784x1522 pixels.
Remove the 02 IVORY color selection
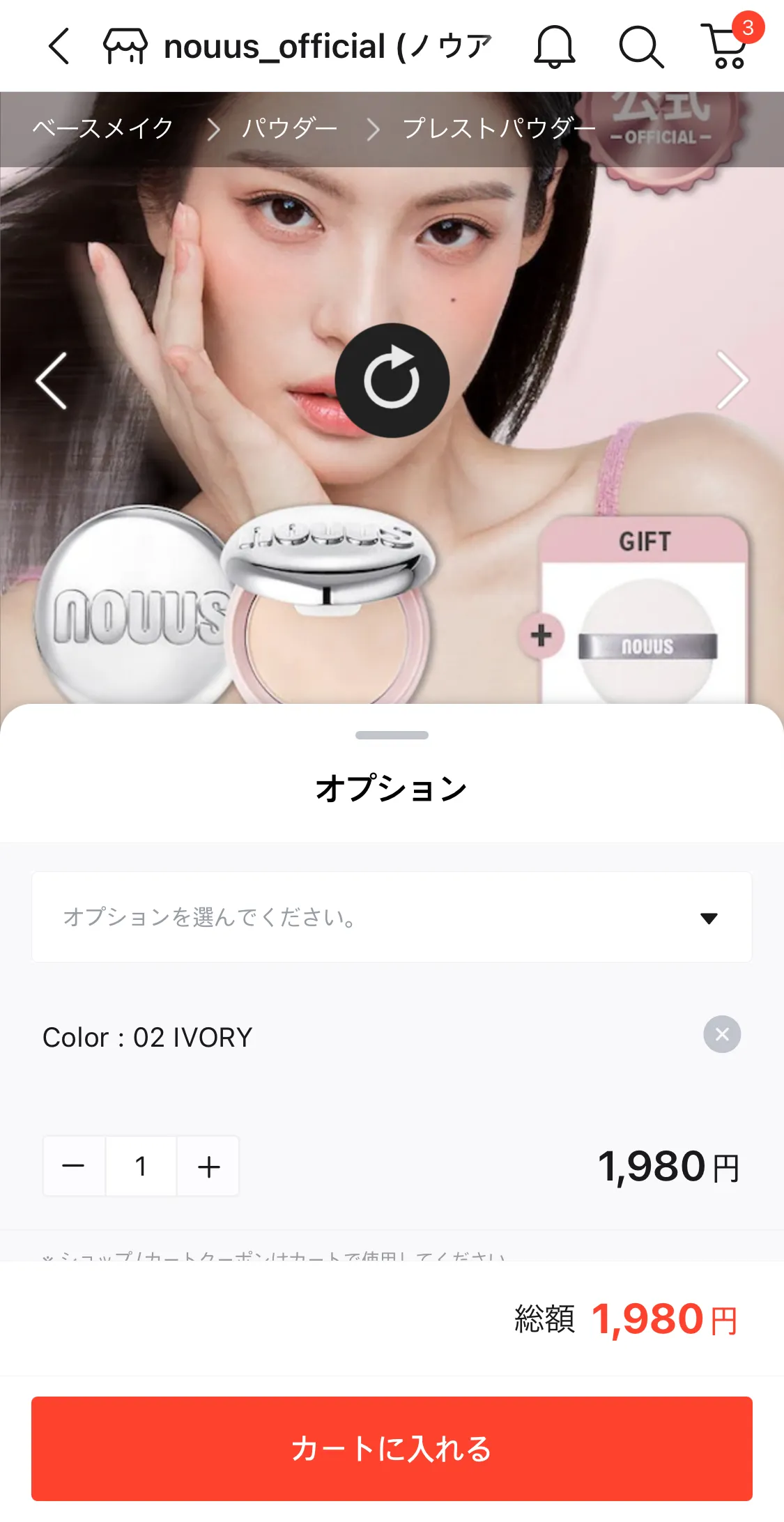pyautogui.click(x=721, y=1034)
